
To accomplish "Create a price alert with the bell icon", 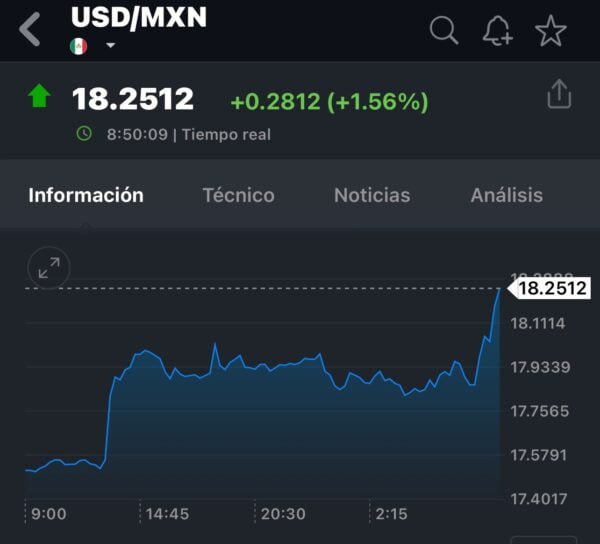I will pos(497,31).
